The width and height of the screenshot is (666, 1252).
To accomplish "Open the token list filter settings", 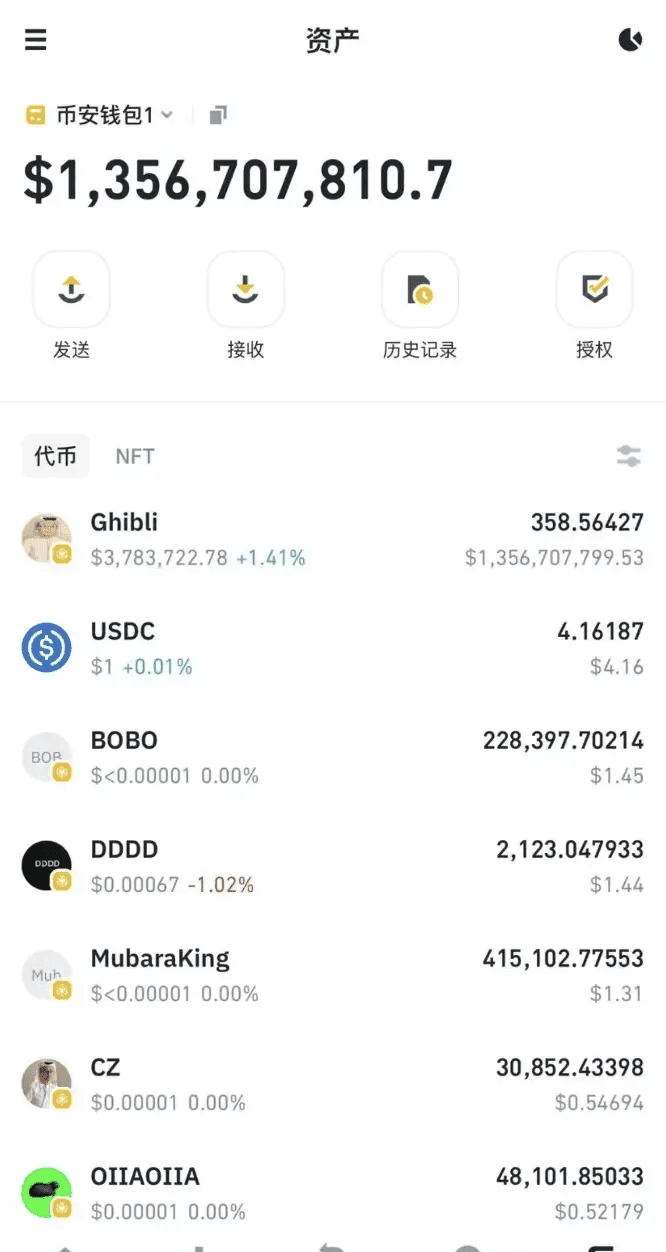I will click(628, 457).
